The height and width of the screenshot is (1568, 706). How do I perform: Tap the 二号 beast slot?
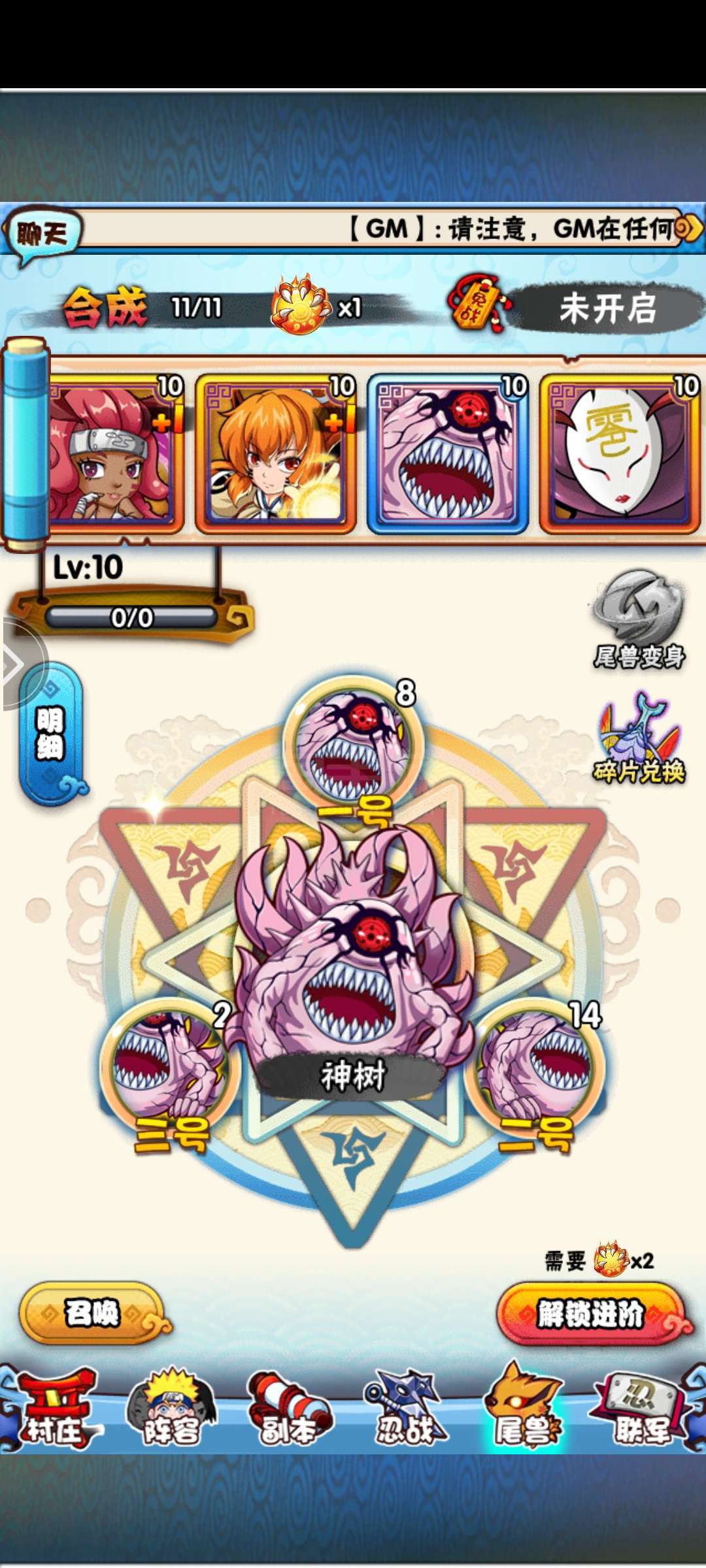(x=536, y=1071)
